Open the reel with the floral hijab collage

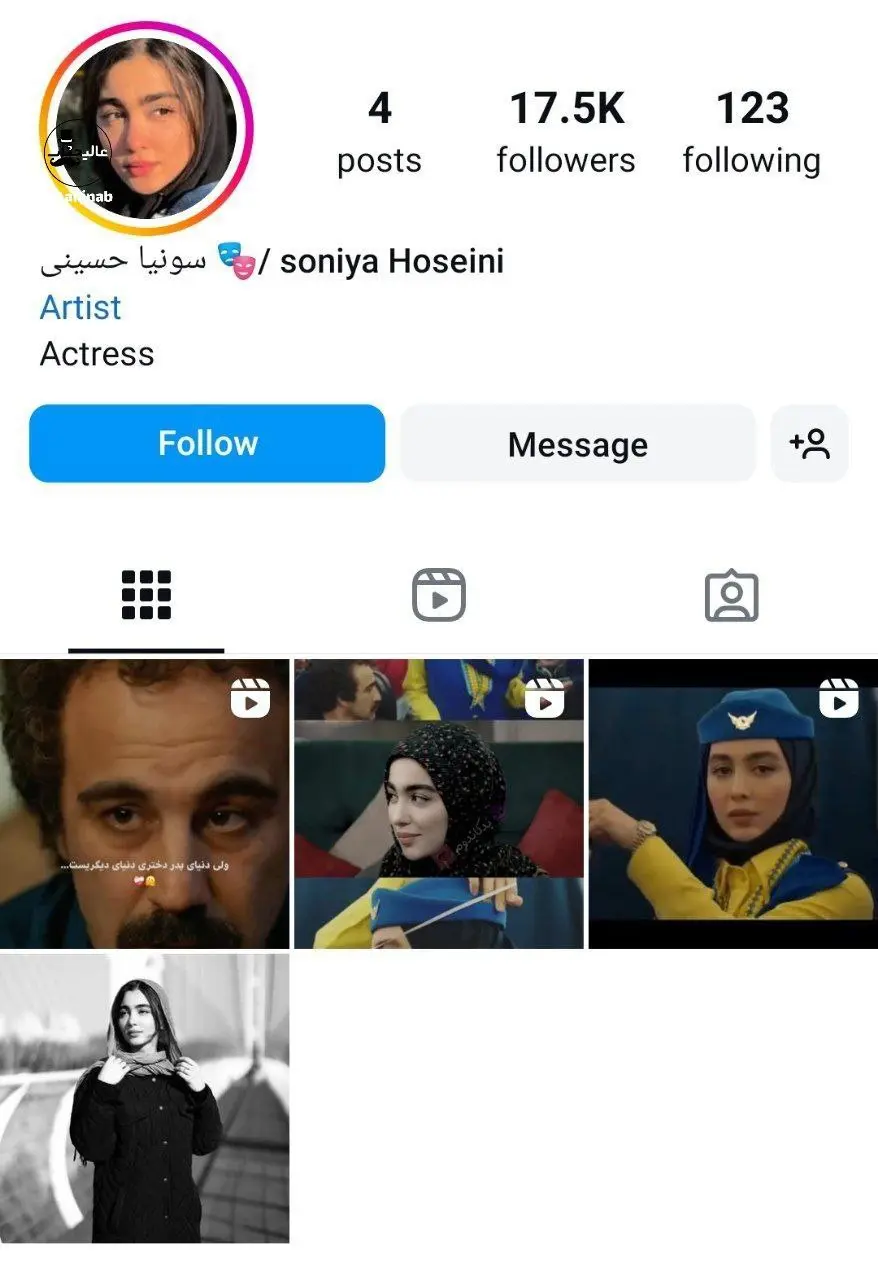coord(439,804)
